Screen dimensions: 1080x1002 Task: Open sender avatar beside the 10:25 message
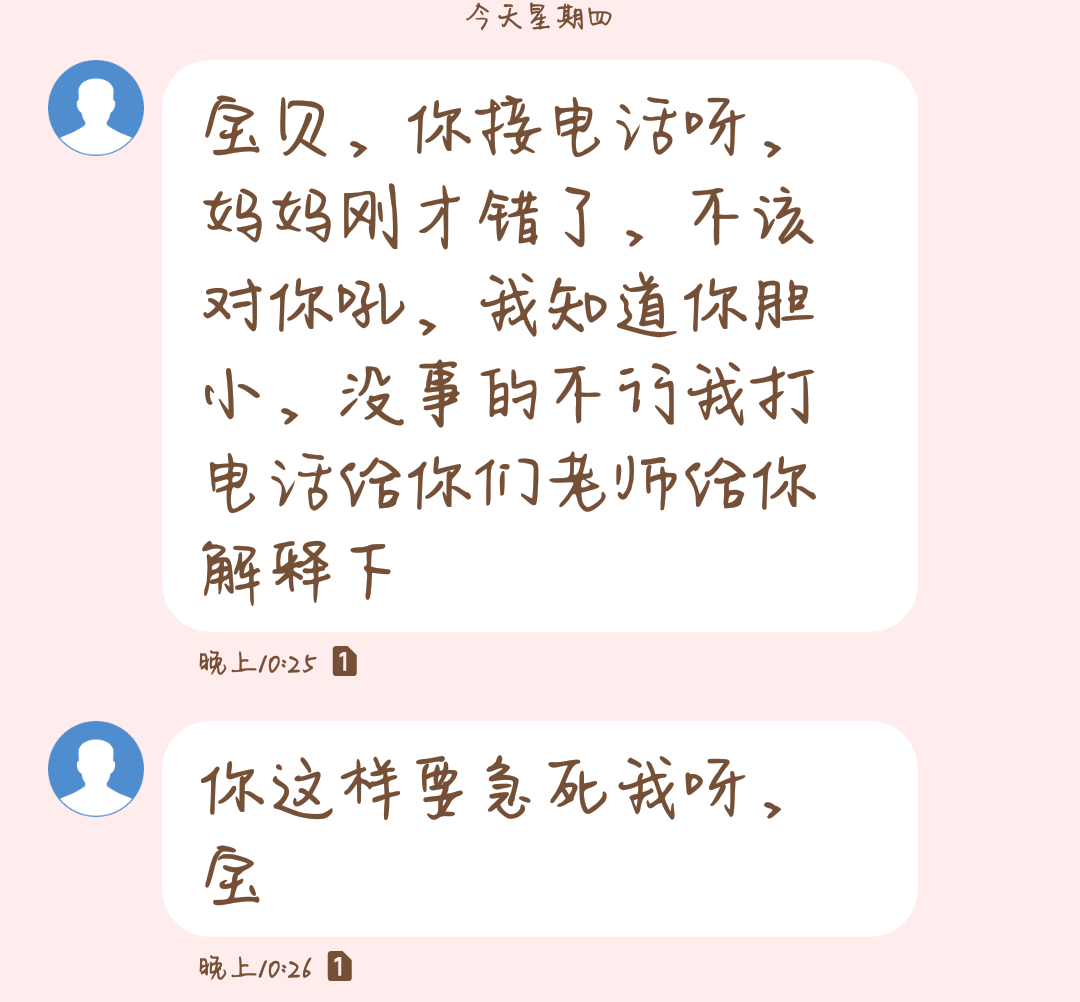click(x=96, y=108)
